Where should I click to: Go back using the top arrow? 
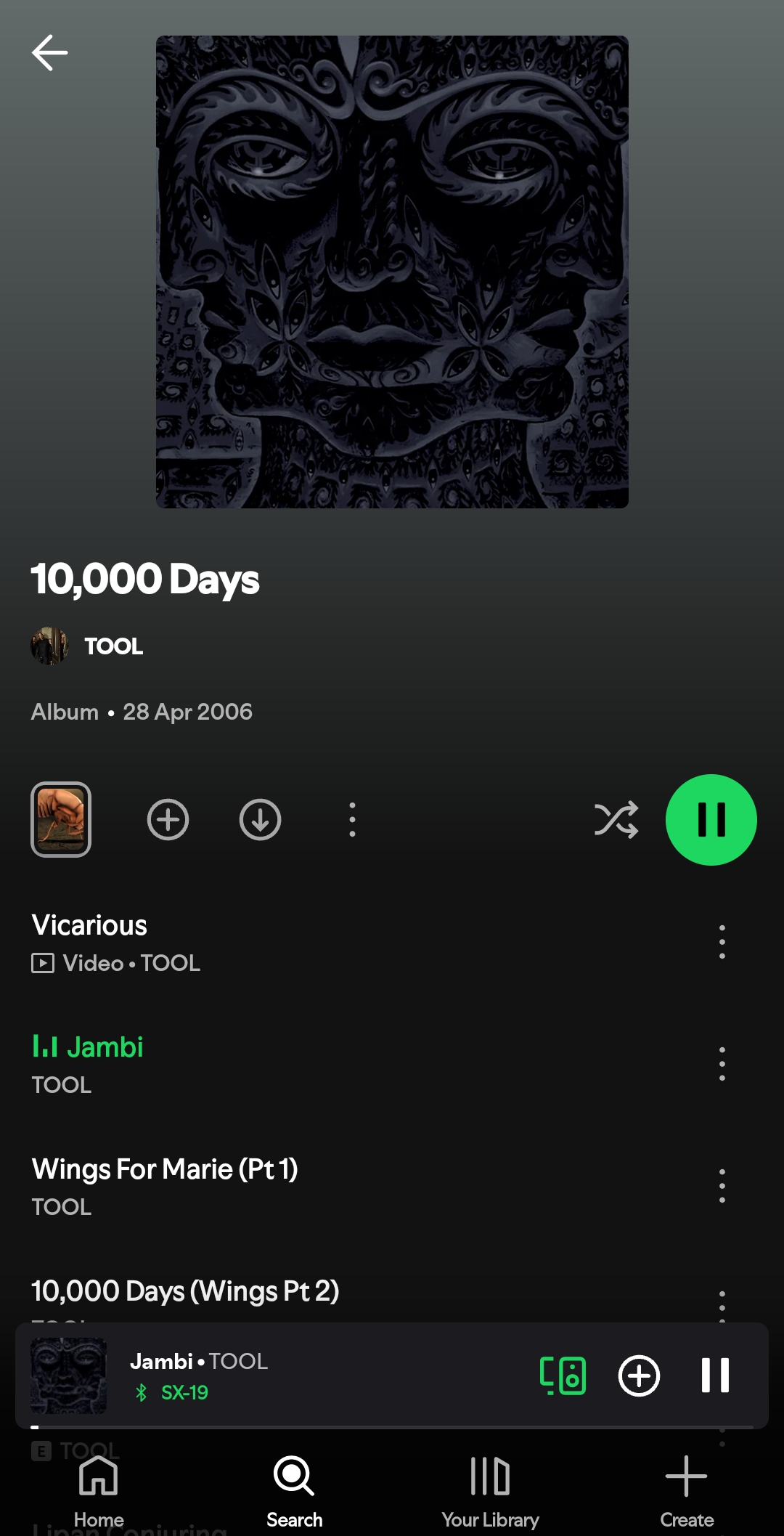point(49,53)
